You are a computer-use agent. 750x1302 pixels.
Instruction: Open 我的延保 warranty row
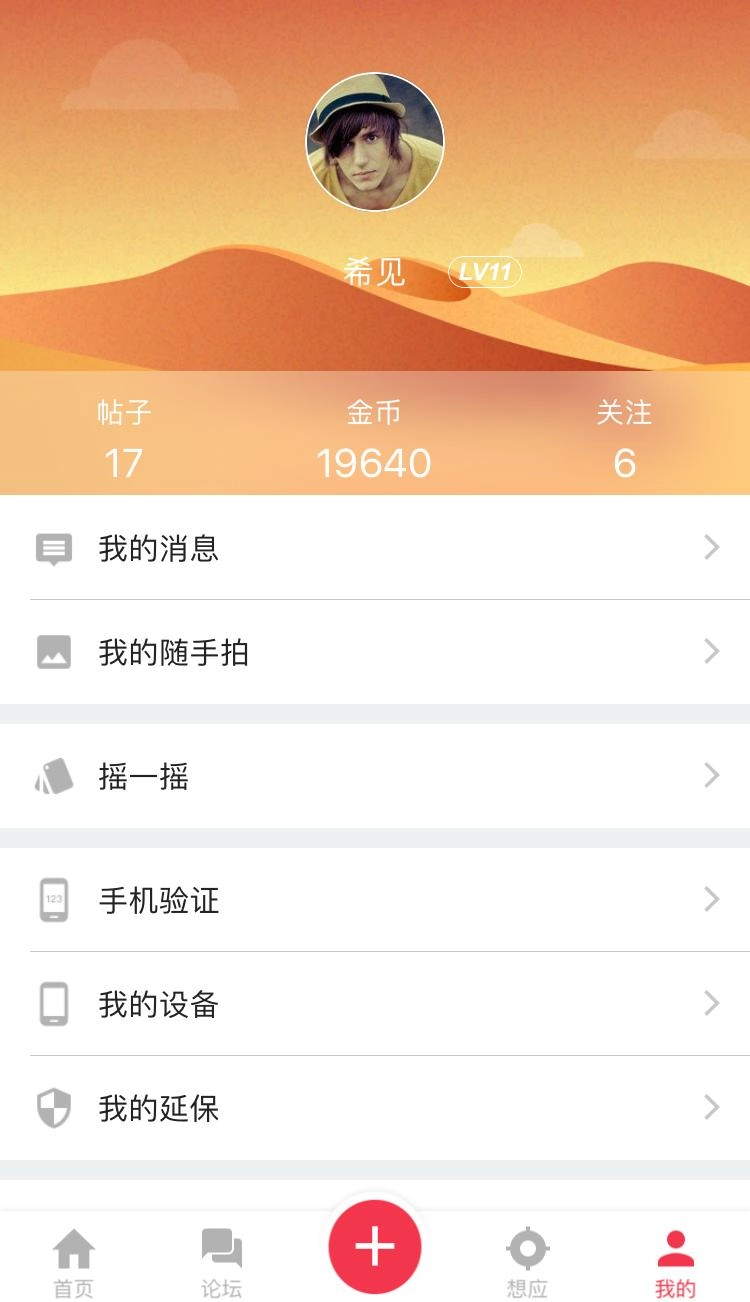[375, 1108]
